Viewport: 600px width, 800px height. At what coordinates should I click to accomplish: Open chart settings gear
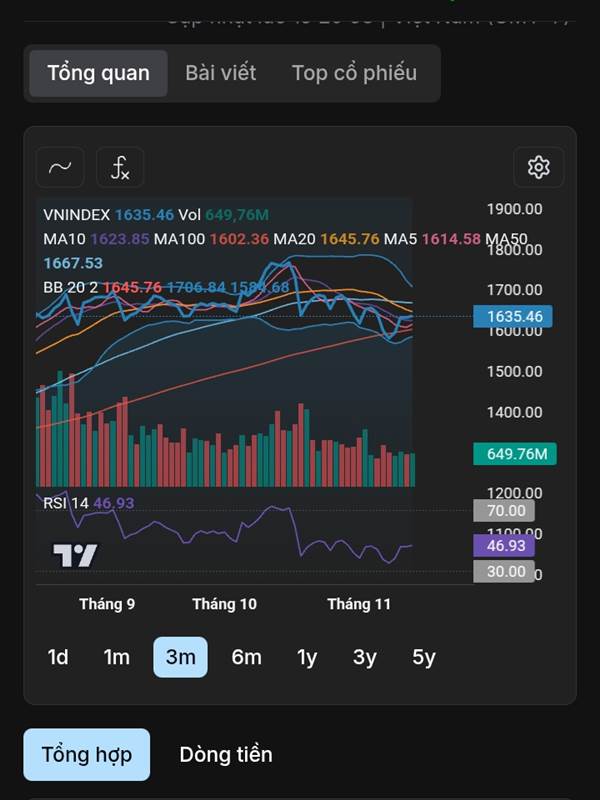coord(539,167)
